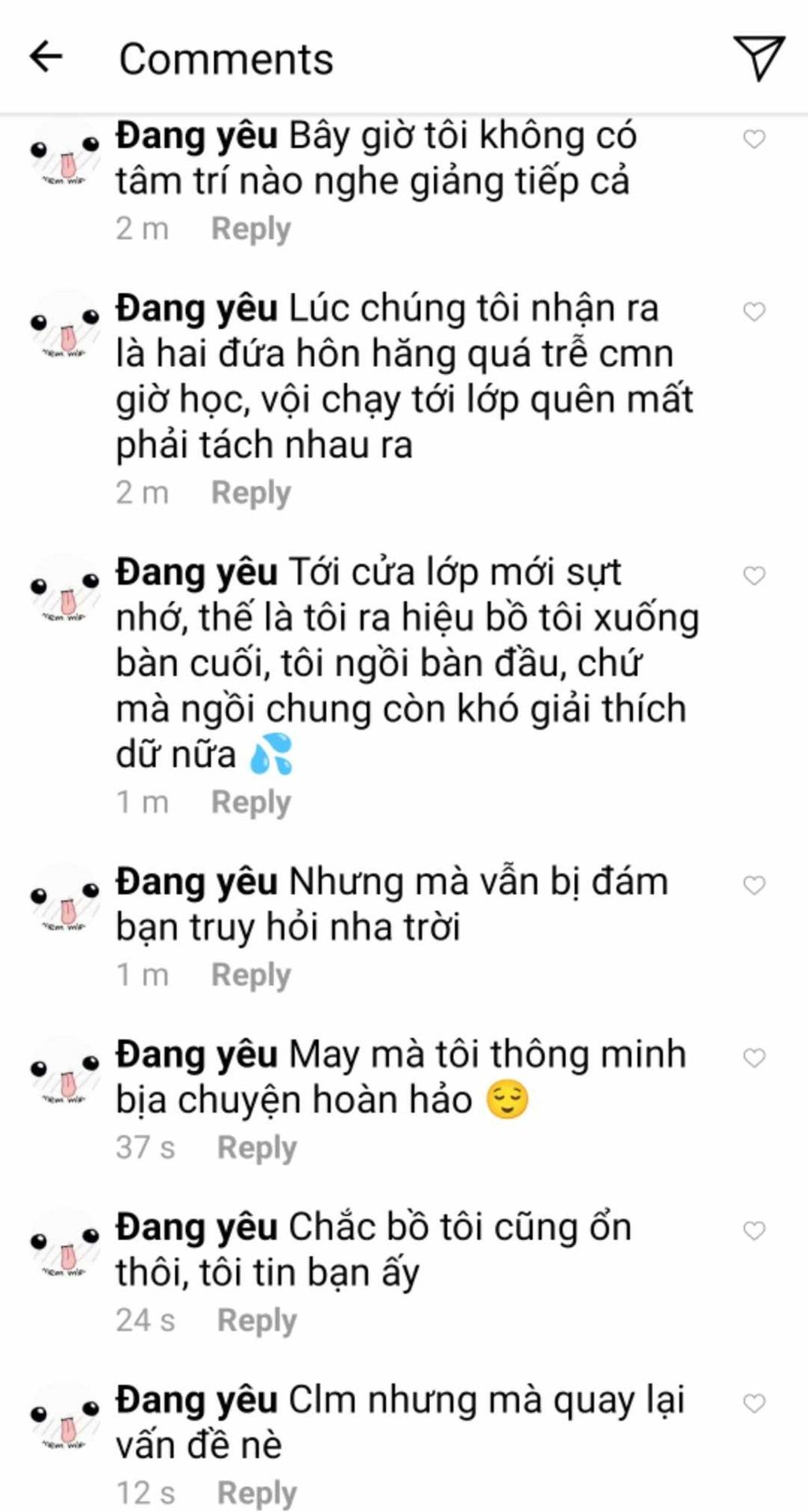Open the direct share paper plane icon
808x1512 pixels.
pos(759,57)
